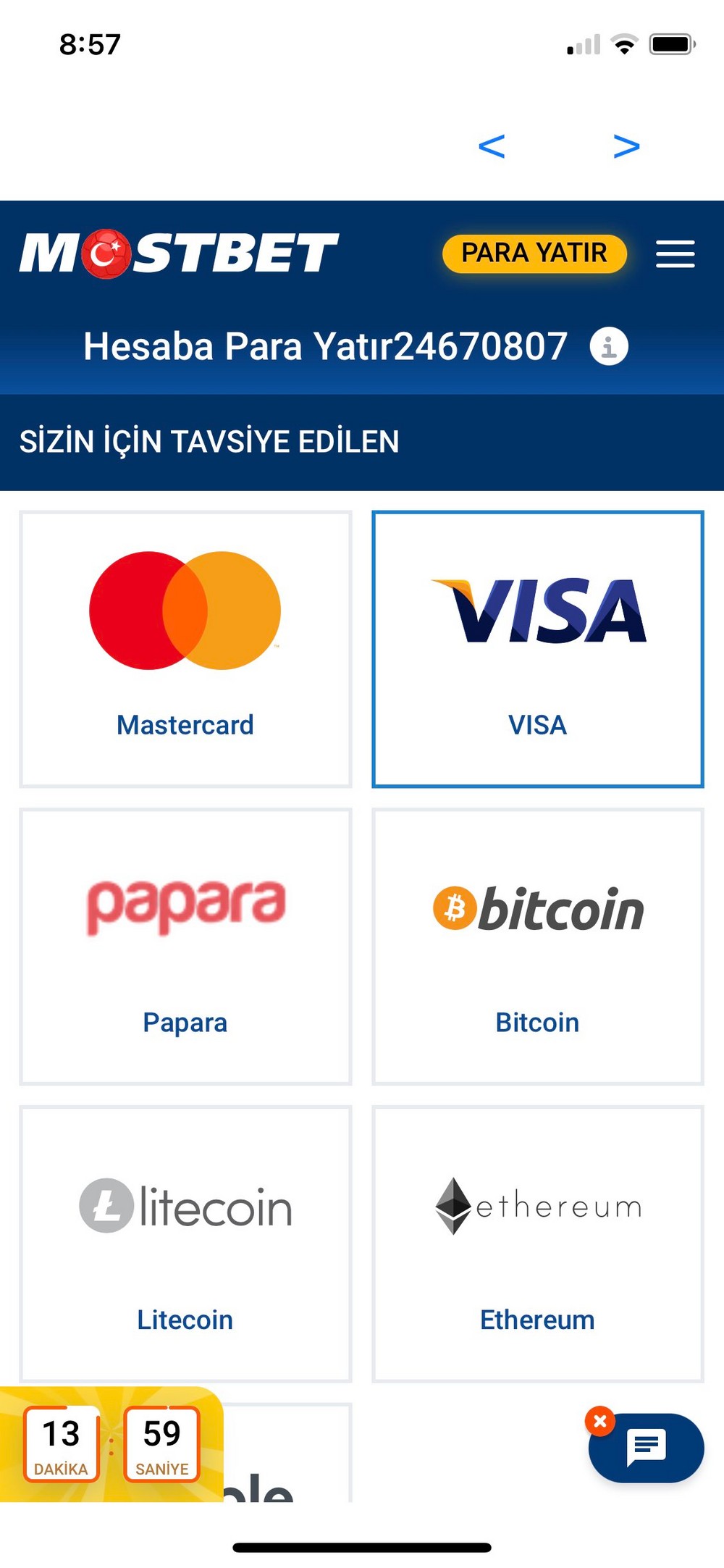
Task: Open the live chat bubble
Action: [x=647, y=1448]
